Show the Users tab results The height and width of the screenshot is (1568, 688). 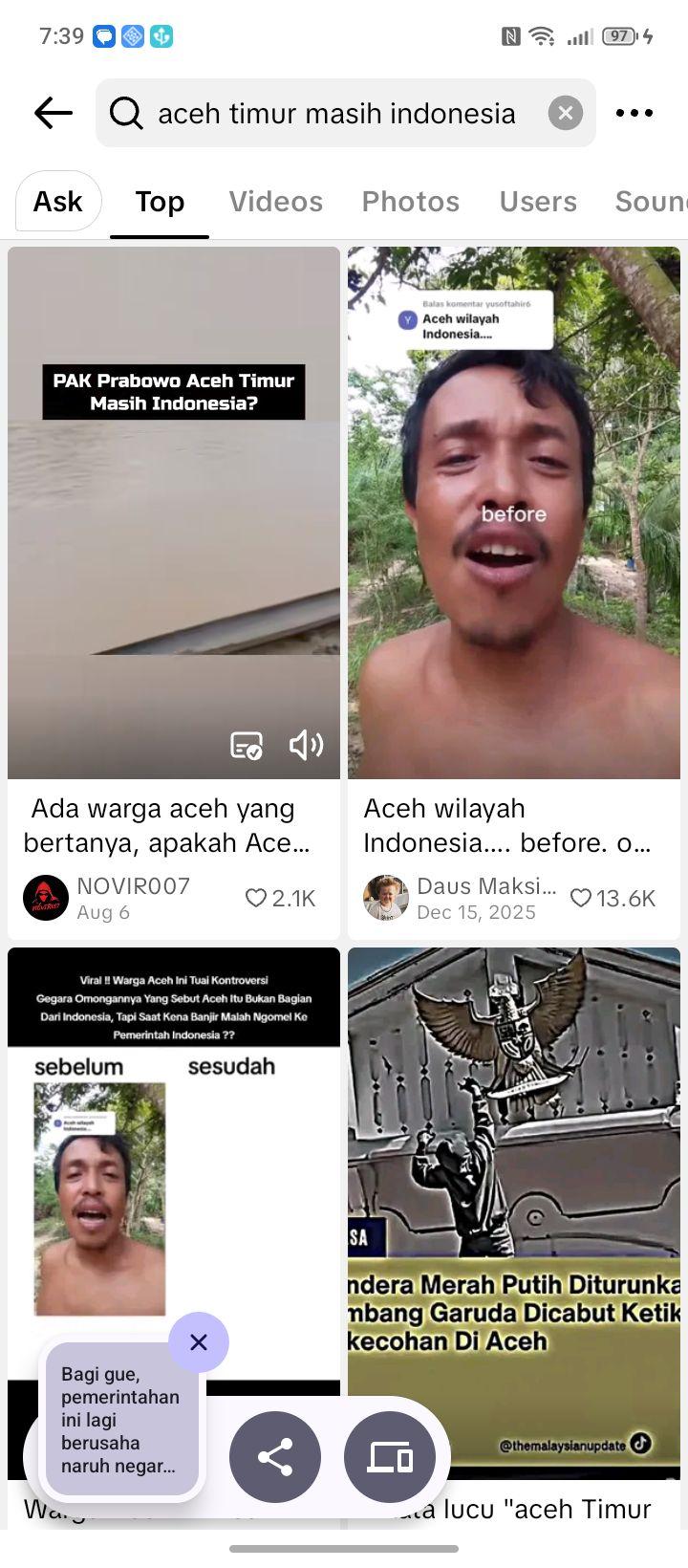pos(538,202)
